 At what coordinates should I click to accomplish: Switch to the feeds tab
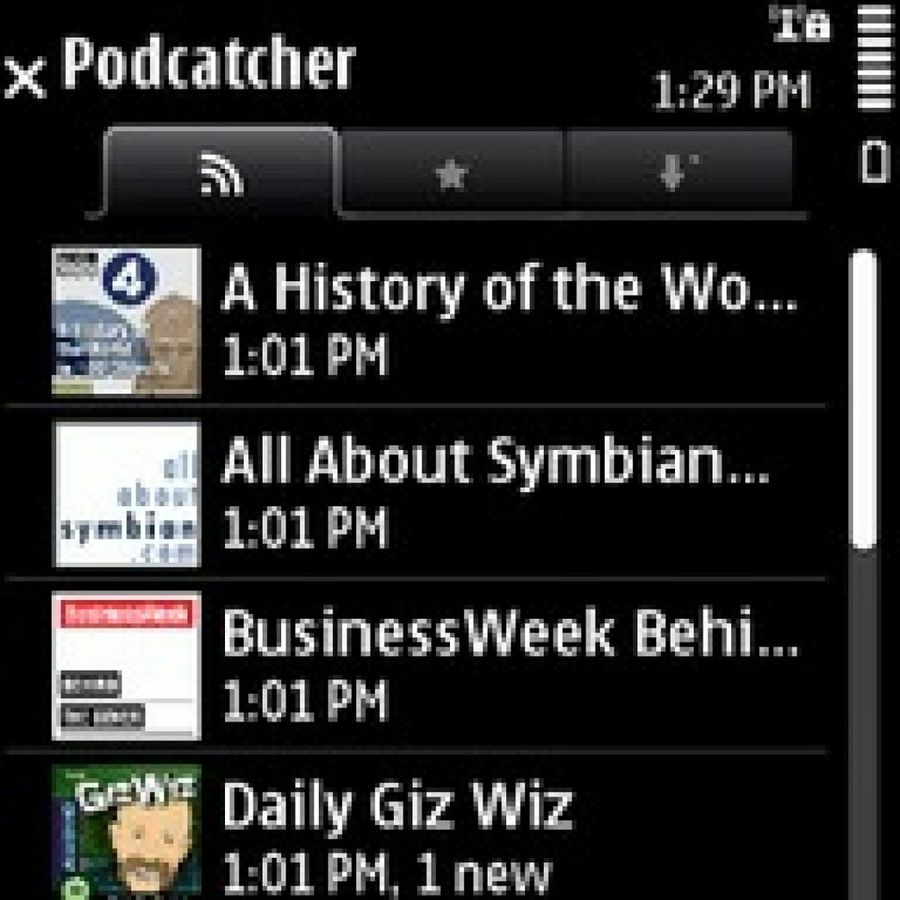(221, 174)
